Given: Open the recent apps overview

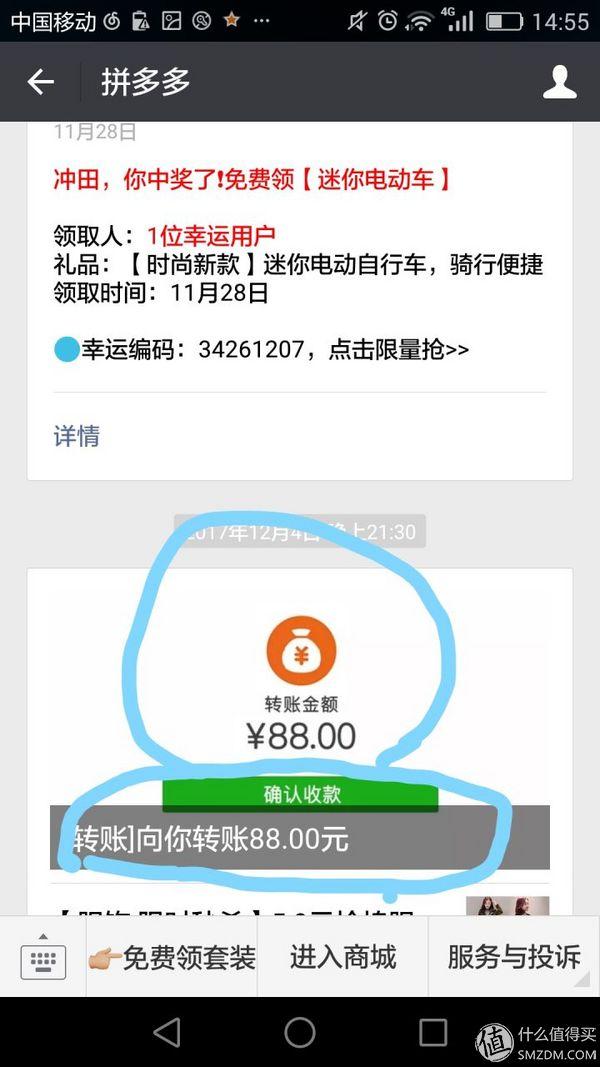Looking at the screenshot, I should pos(433,1033).
